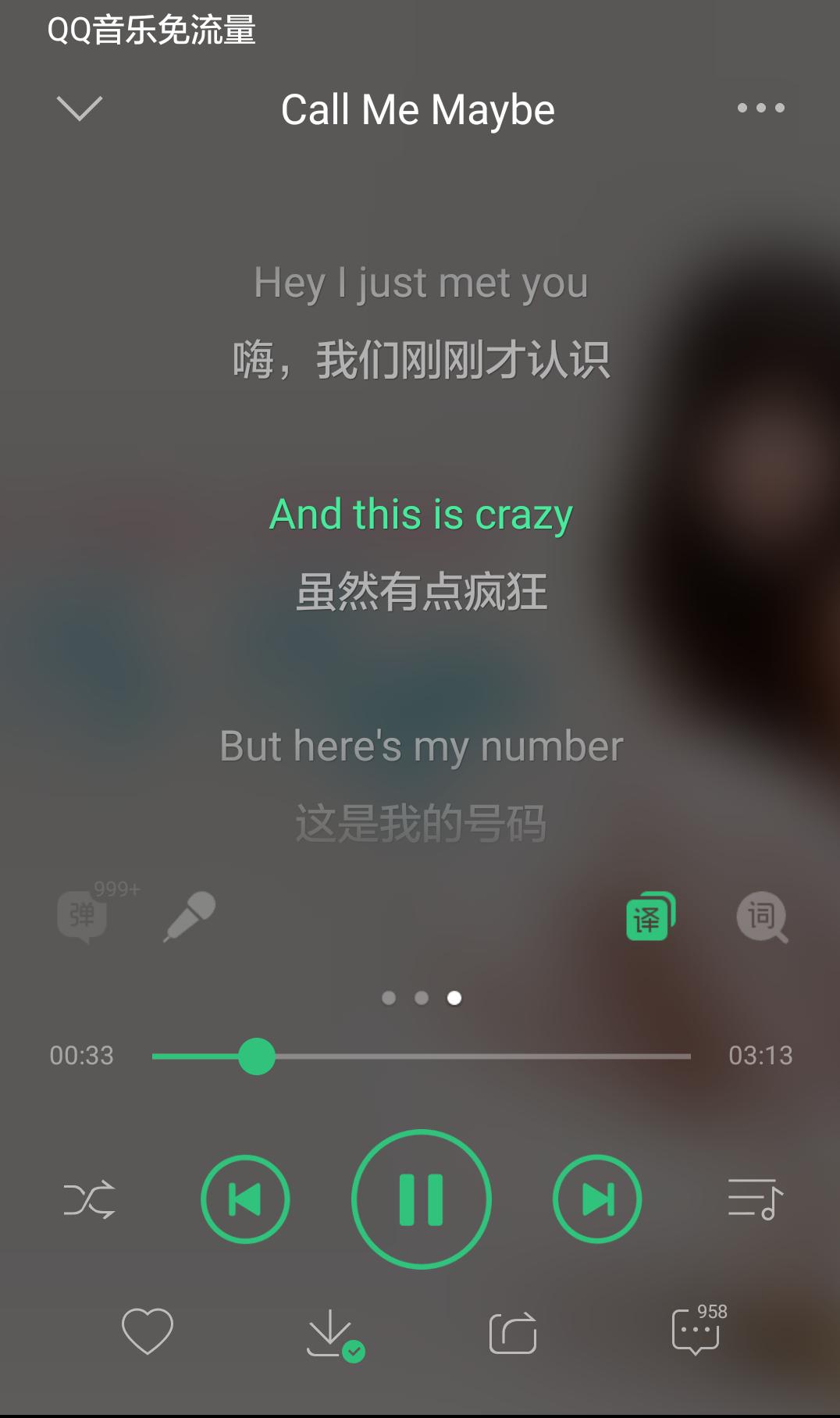The height and width of the screenshot is (1418, 840).
Task: Select the lyric line And this is crazy
Action: click(420, 514)
